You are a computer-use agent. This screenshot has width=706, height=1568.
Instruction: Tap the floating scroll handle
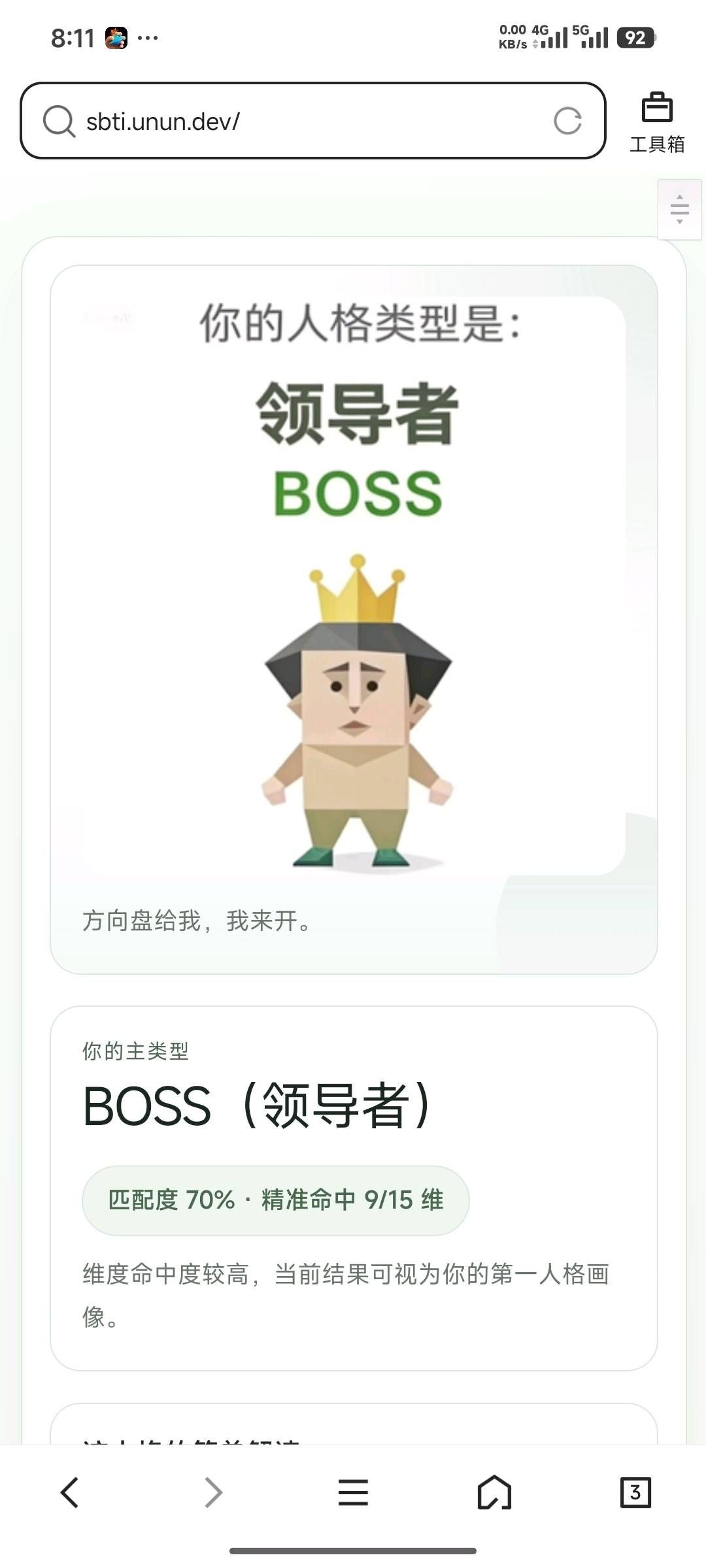(680, 210)
